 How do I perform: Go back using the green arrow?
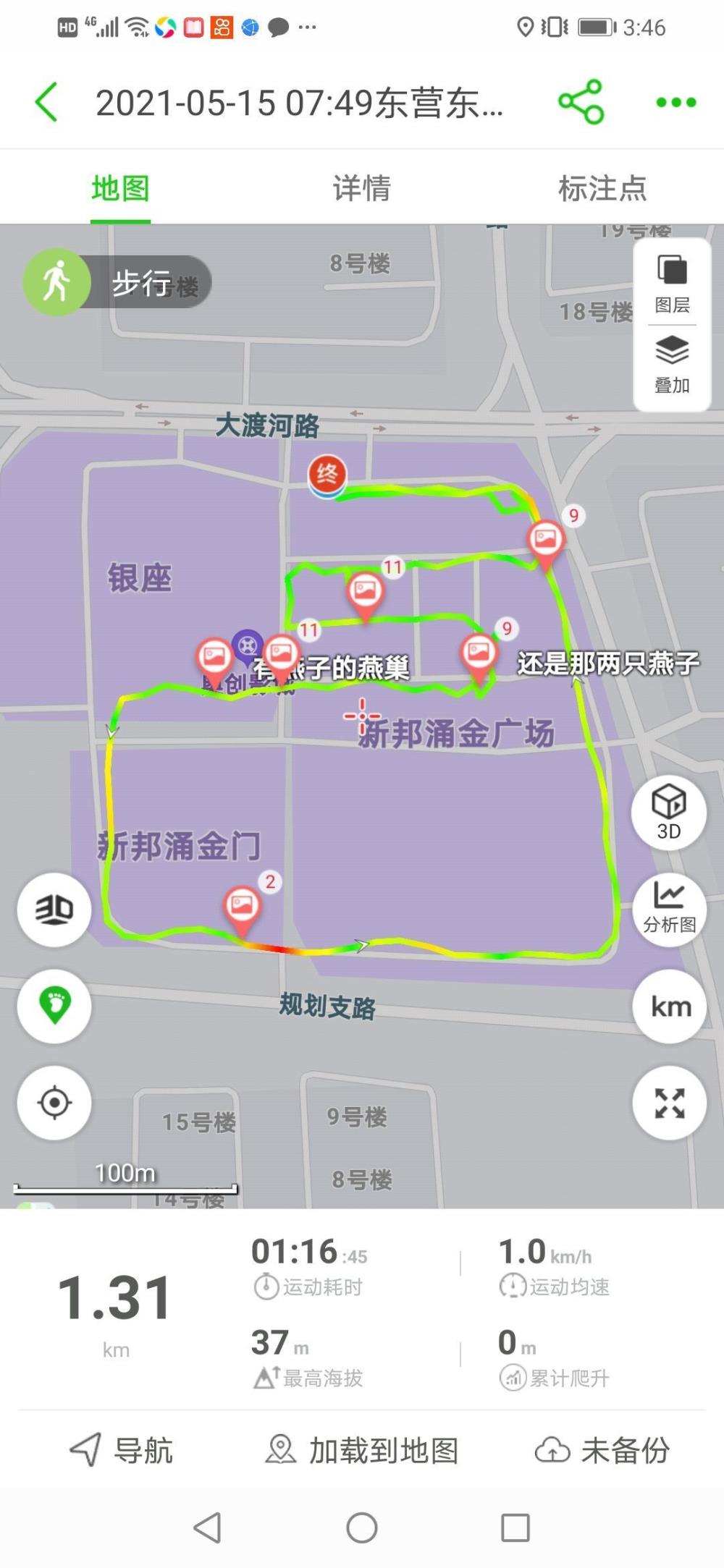(46, 102)
